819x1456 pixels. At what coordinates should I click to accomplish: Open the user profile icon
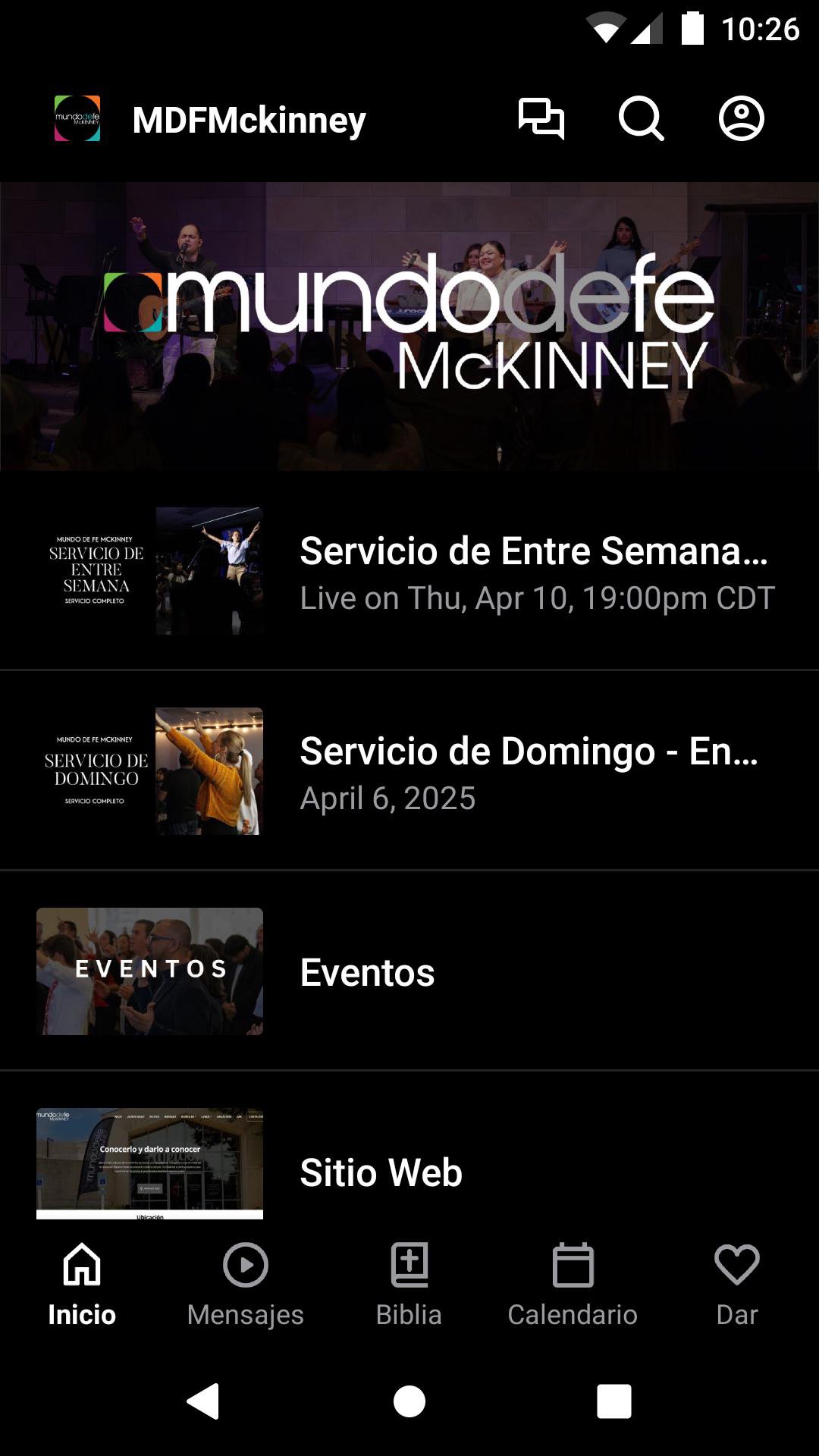click(x=741, y=119)
